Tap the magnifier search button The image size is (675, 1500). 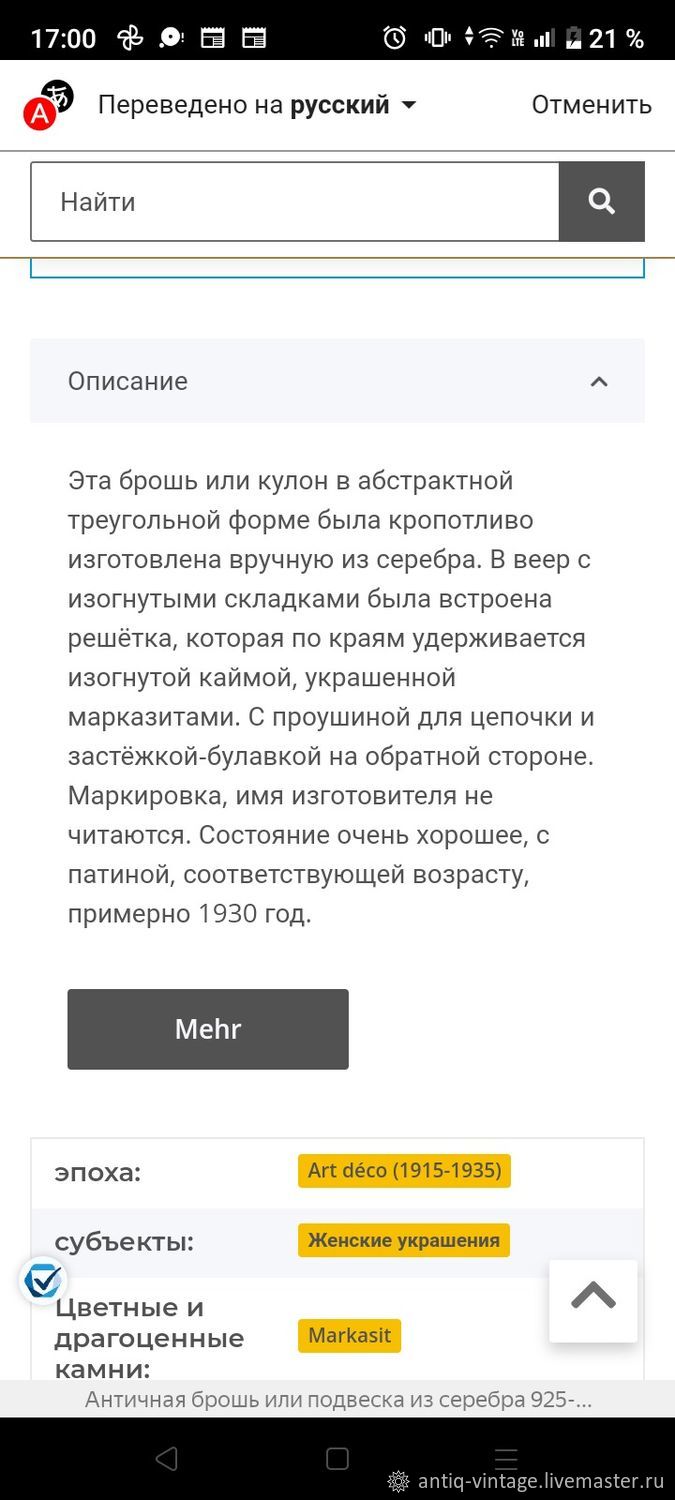(x=602, y=202)
